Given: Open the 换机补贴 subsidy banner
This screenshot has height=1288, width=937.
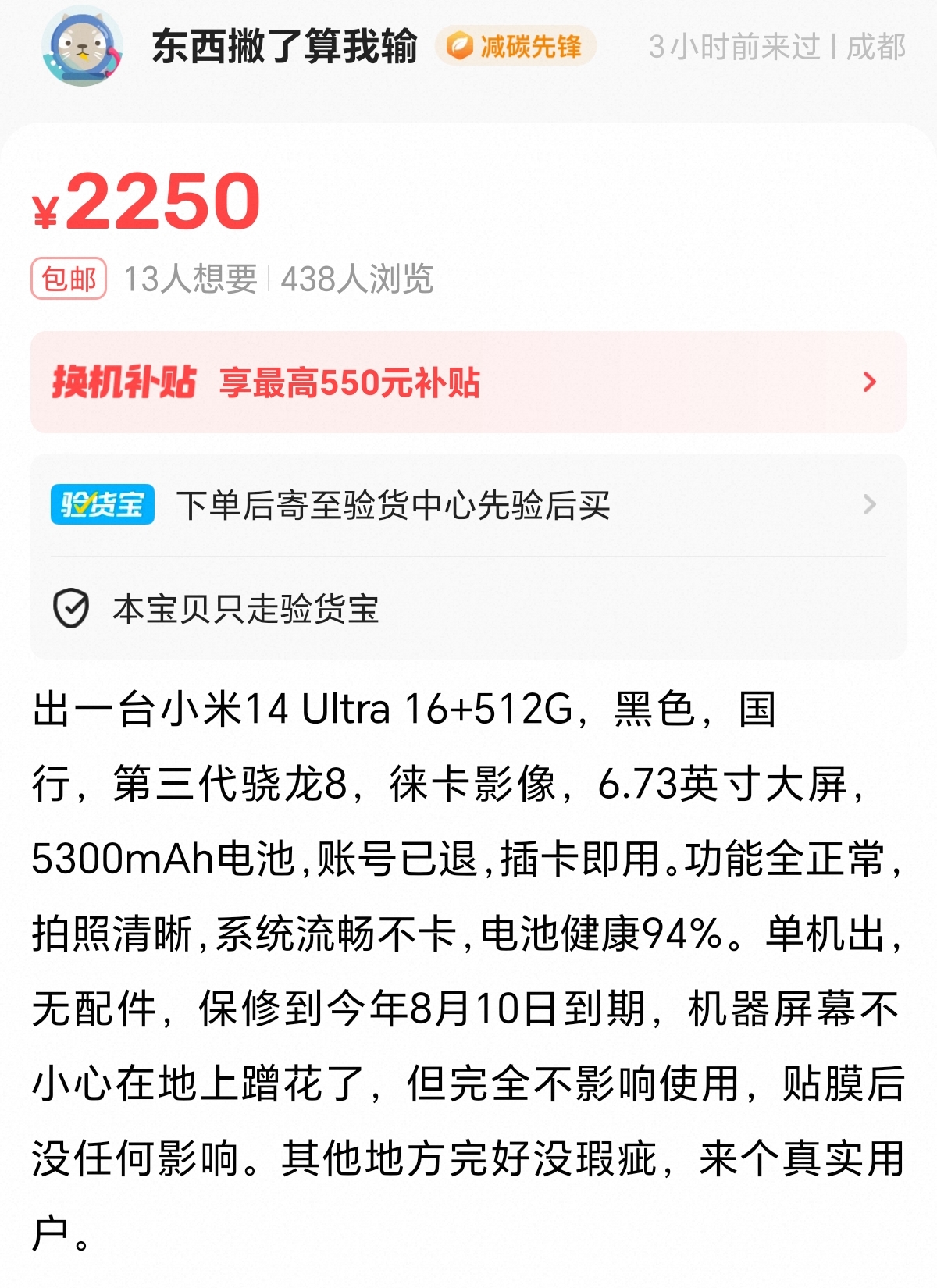Looking at the screenshot, I should point(468,382).
